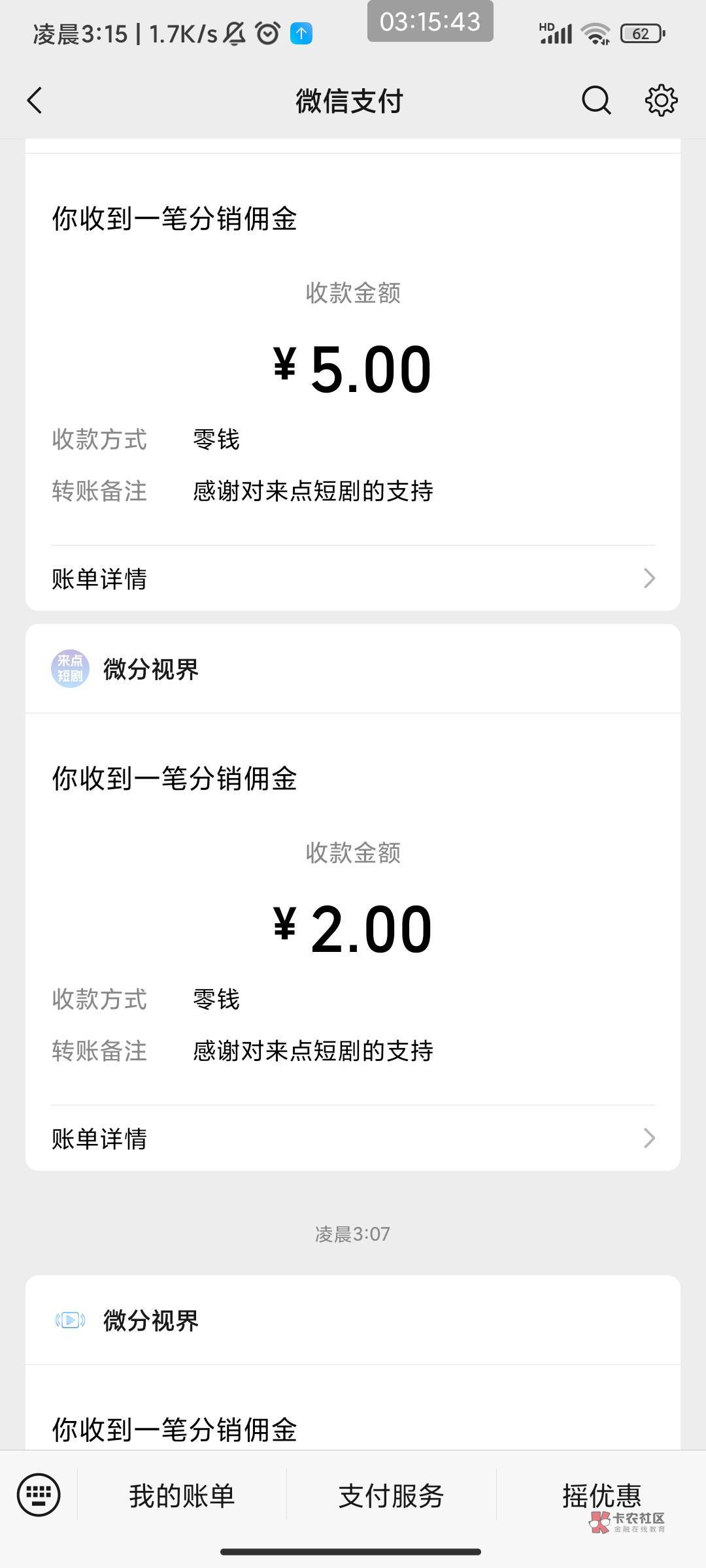Open the 微分视界 header with video icon
The height and width of the screenshot is (1568, 706).
click(x=353, y=1320)
